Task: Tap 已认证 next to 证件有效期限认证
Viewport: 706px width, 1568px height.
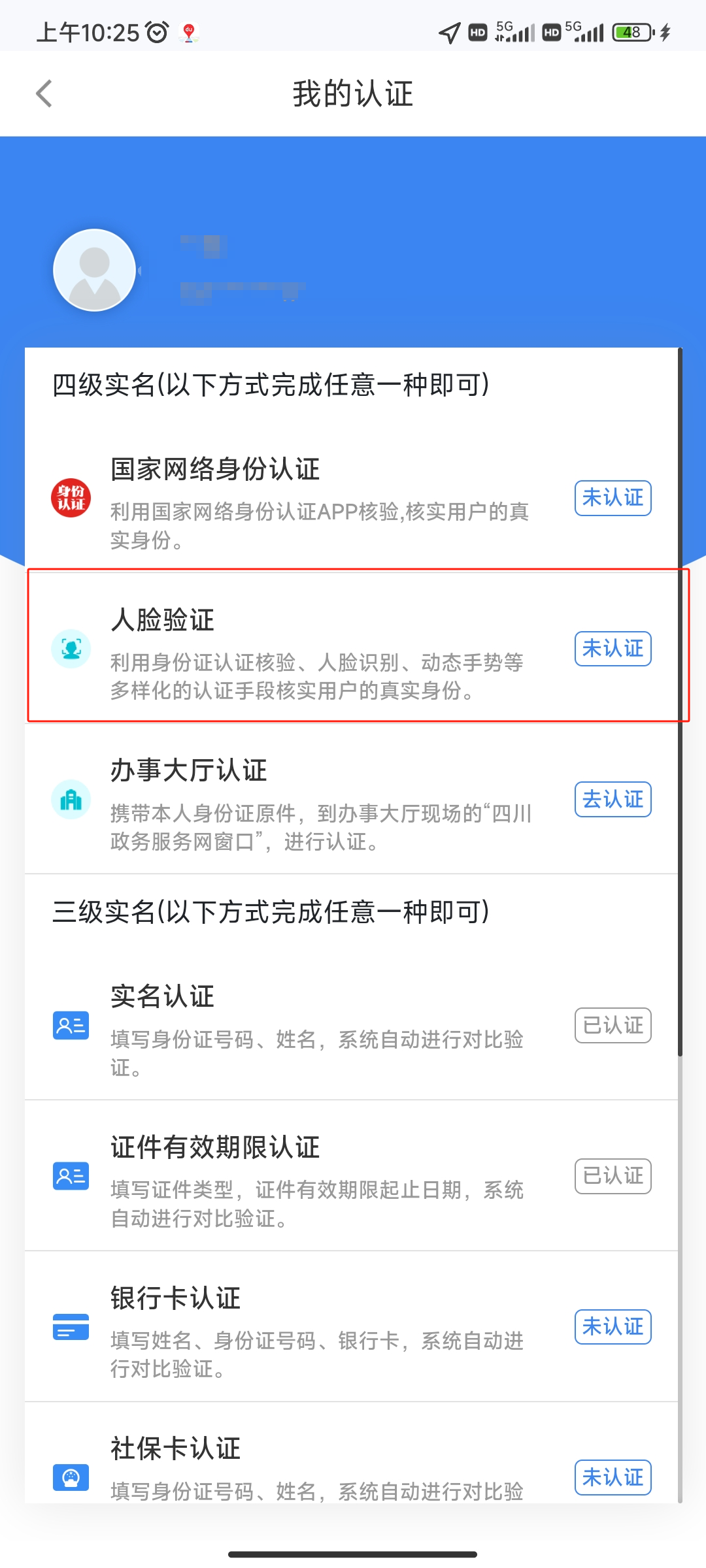Action: [613, 1176]
